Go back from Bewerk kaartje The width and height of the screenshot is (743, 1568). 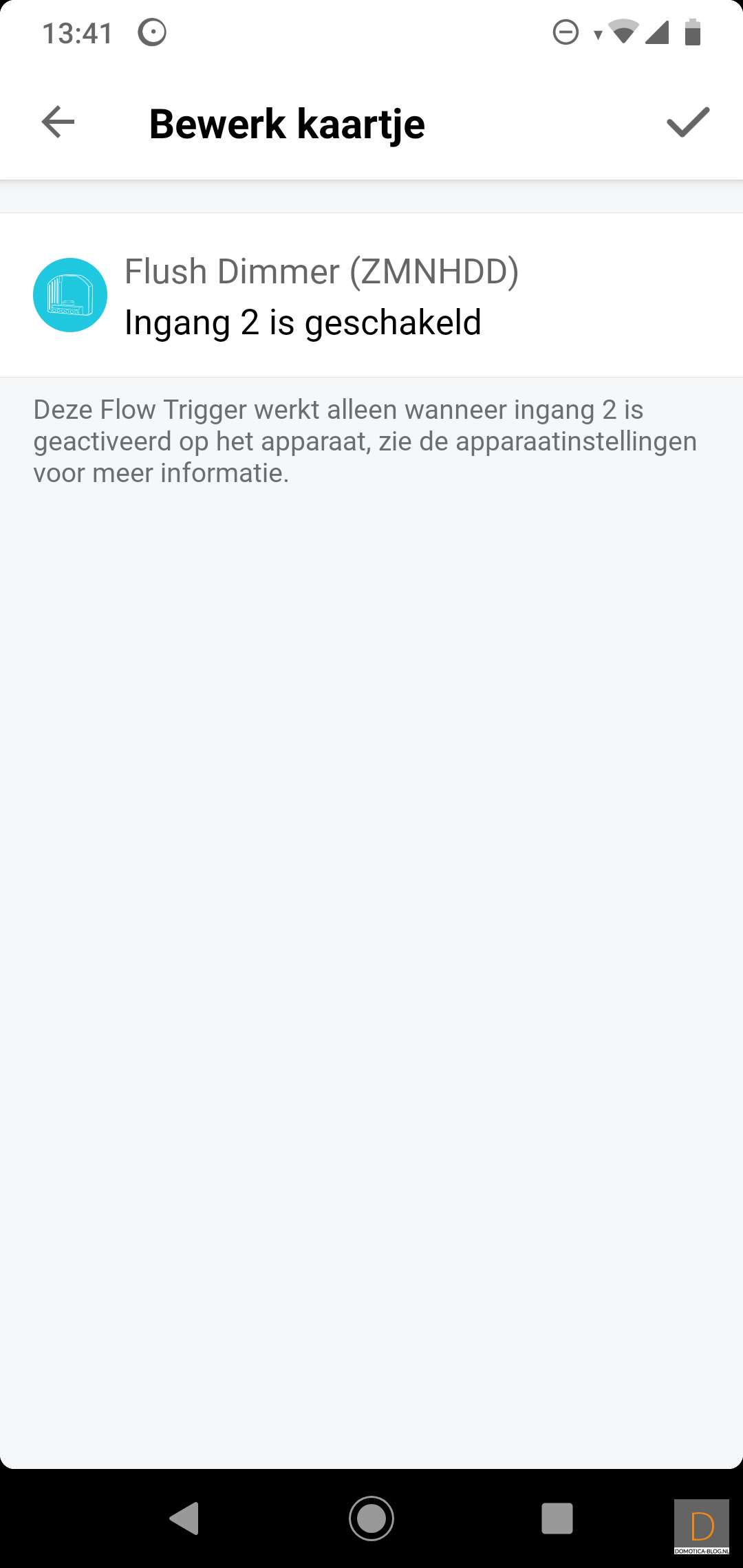tap(58, 122)
